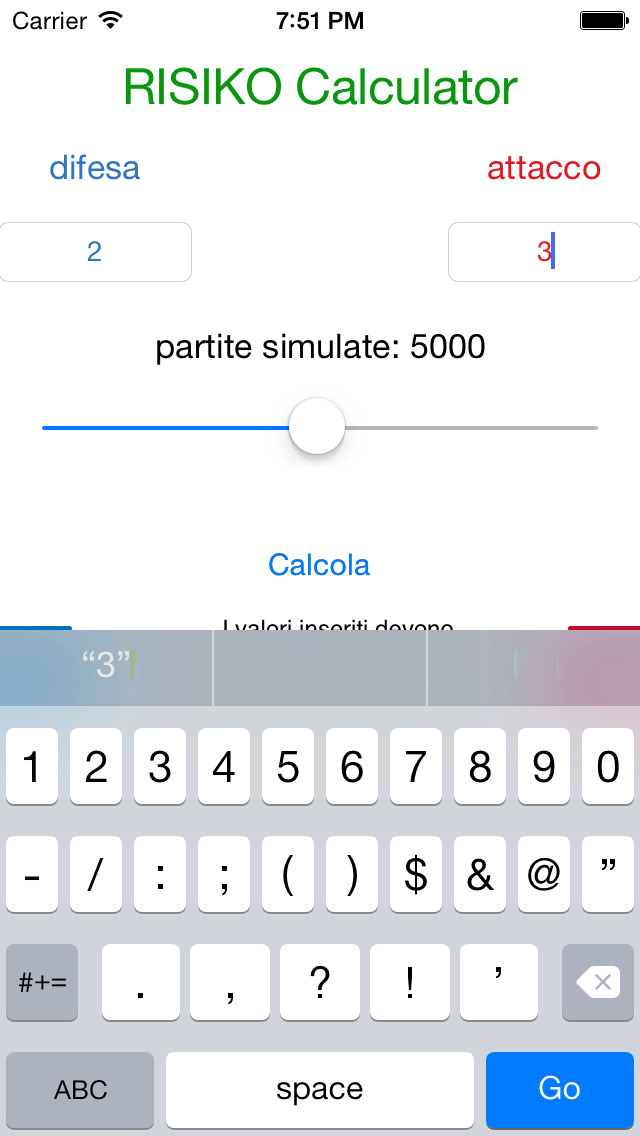This screenshot has height=1136, width=640.
Task: Tap the blue Go key
Action: pos(560,1090)
